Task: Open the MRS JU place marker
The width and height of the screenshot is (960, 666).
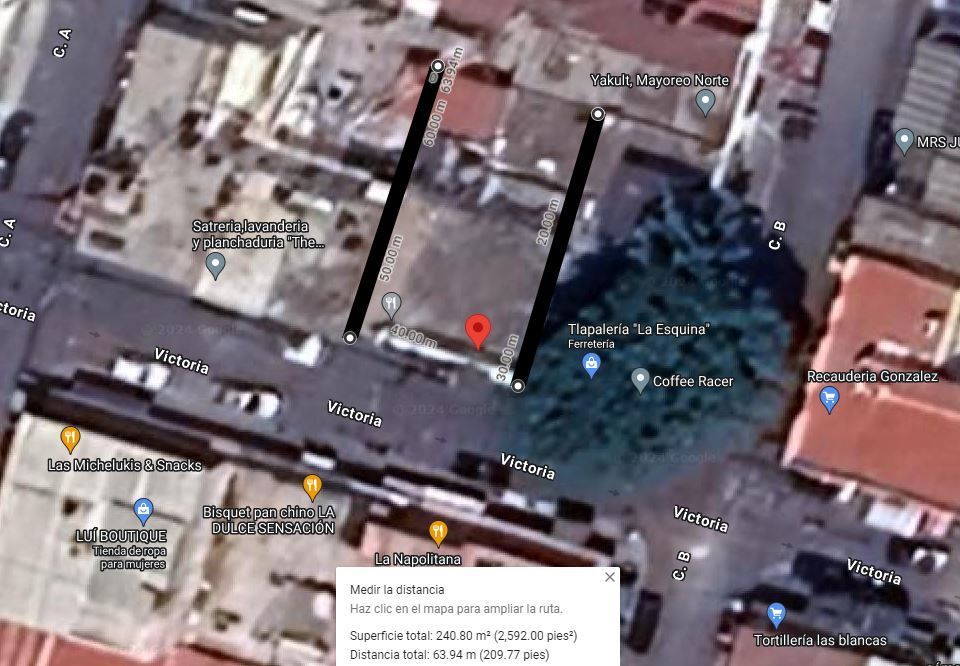Action: tap(904, 141)
